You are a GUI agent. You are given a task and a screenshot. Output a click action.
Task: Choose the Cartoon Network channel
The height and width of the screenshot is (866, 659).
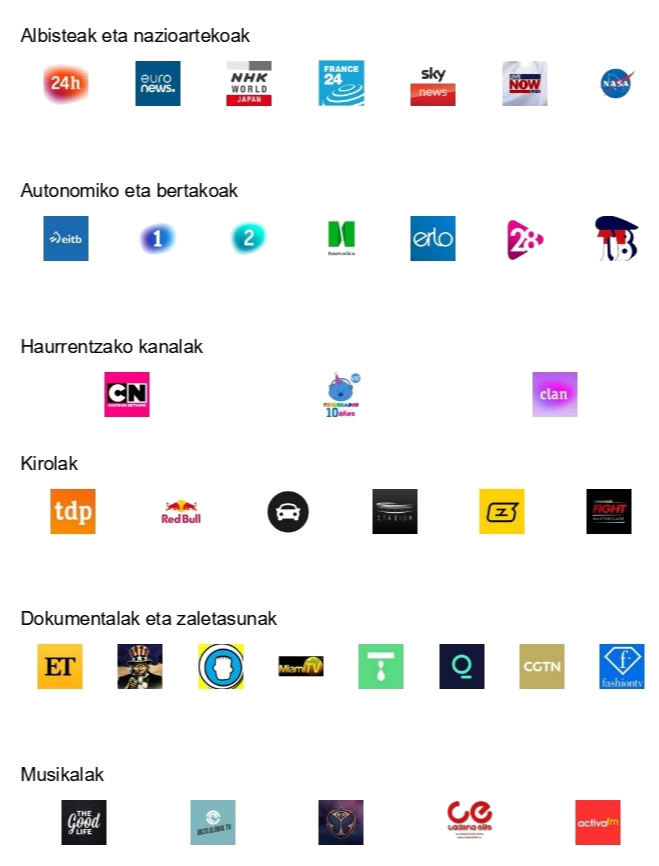pyautogui.click(x=127, y=394)
